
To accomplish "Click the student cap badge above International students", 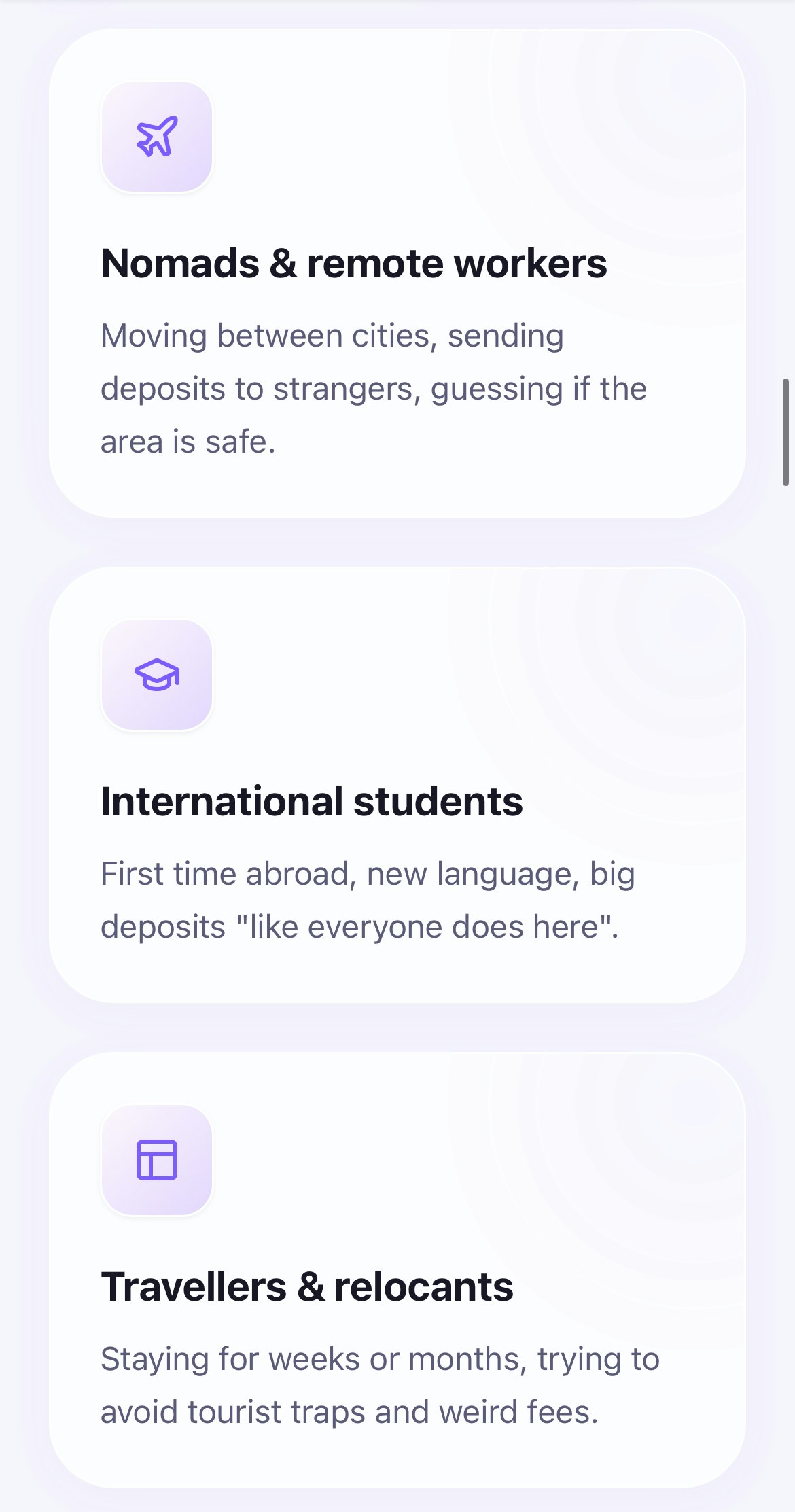I will tap(157, 675).
